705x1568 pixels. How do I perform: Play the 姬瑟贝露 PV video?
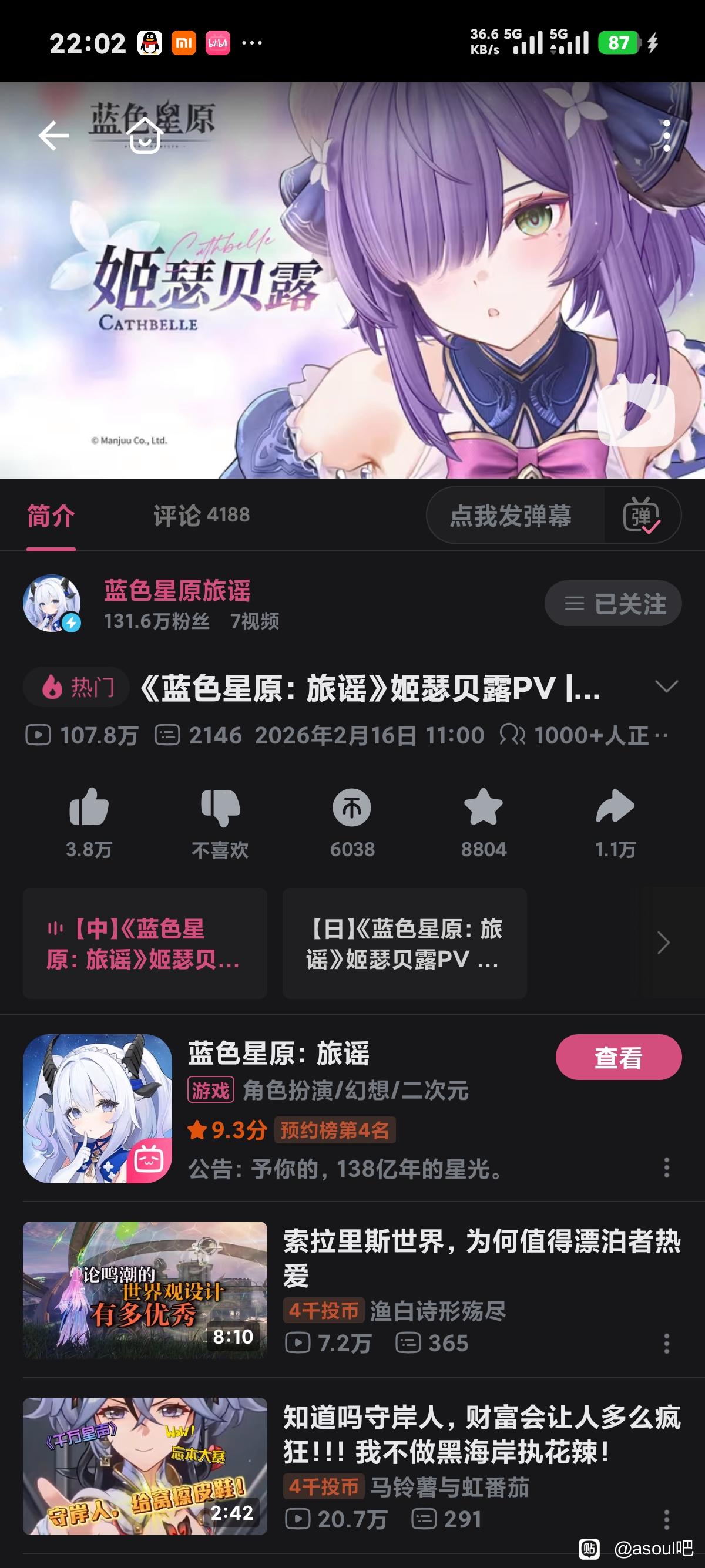[636, 414]
